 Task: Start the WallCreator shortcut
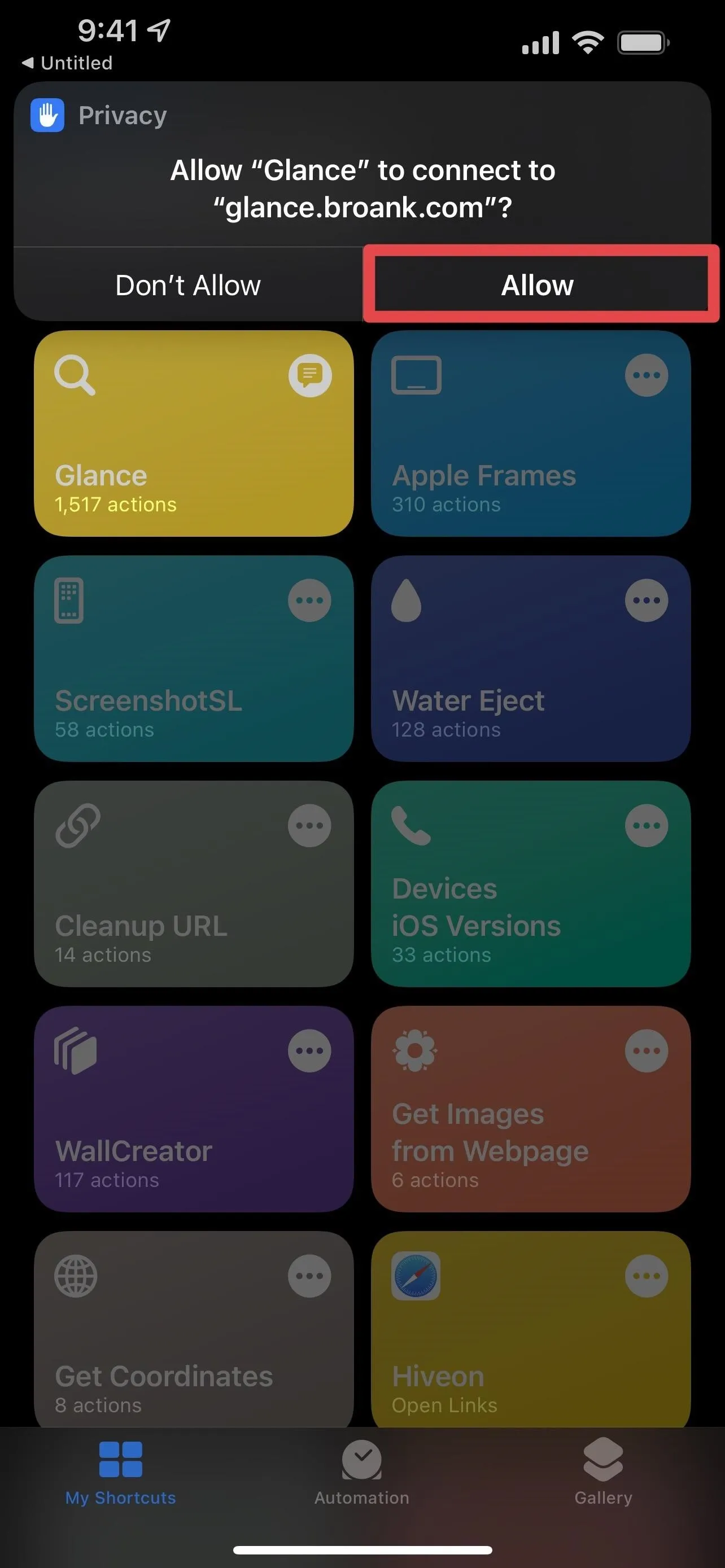click(x=194, y=1109)
